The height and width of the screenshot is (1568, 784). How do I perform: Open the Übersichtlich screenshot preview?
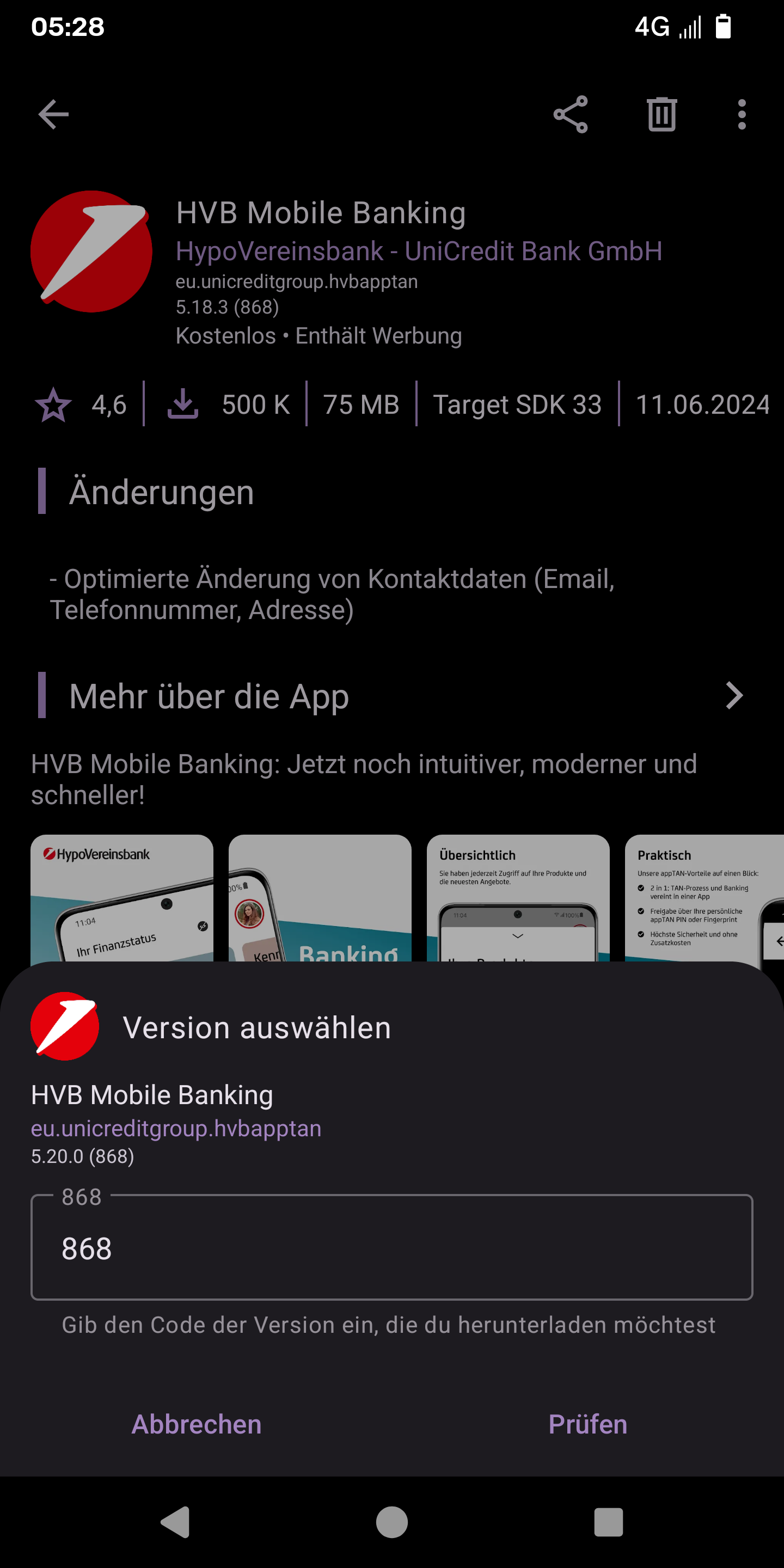tap(517, 898)
